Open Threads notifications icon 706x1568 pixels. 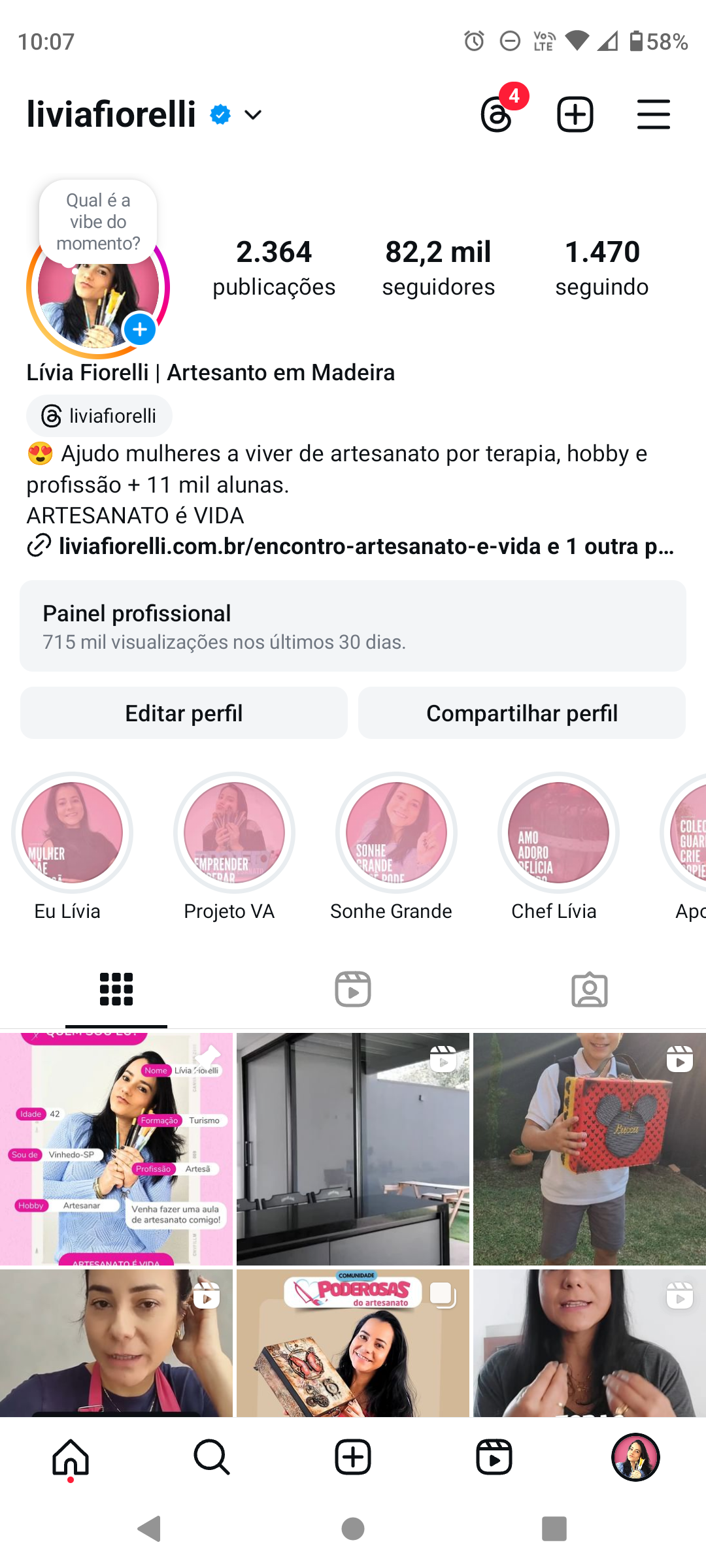tap(498, 114)
